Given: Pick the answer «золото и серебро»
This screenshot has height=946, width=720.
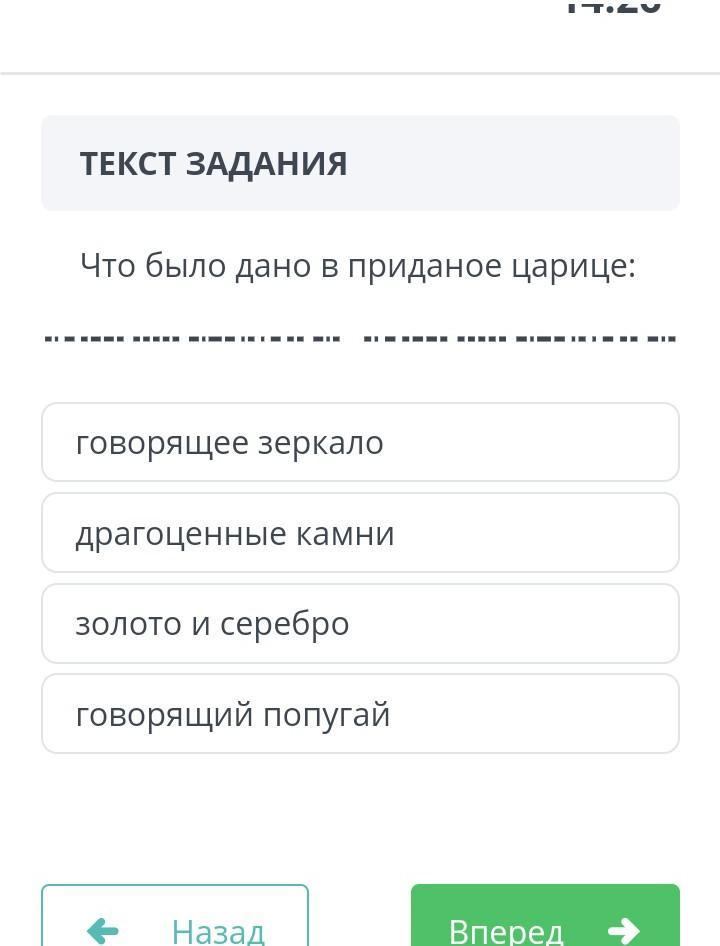Looking at the screenshot, I should pyautogui.click(x=360, y=623).
